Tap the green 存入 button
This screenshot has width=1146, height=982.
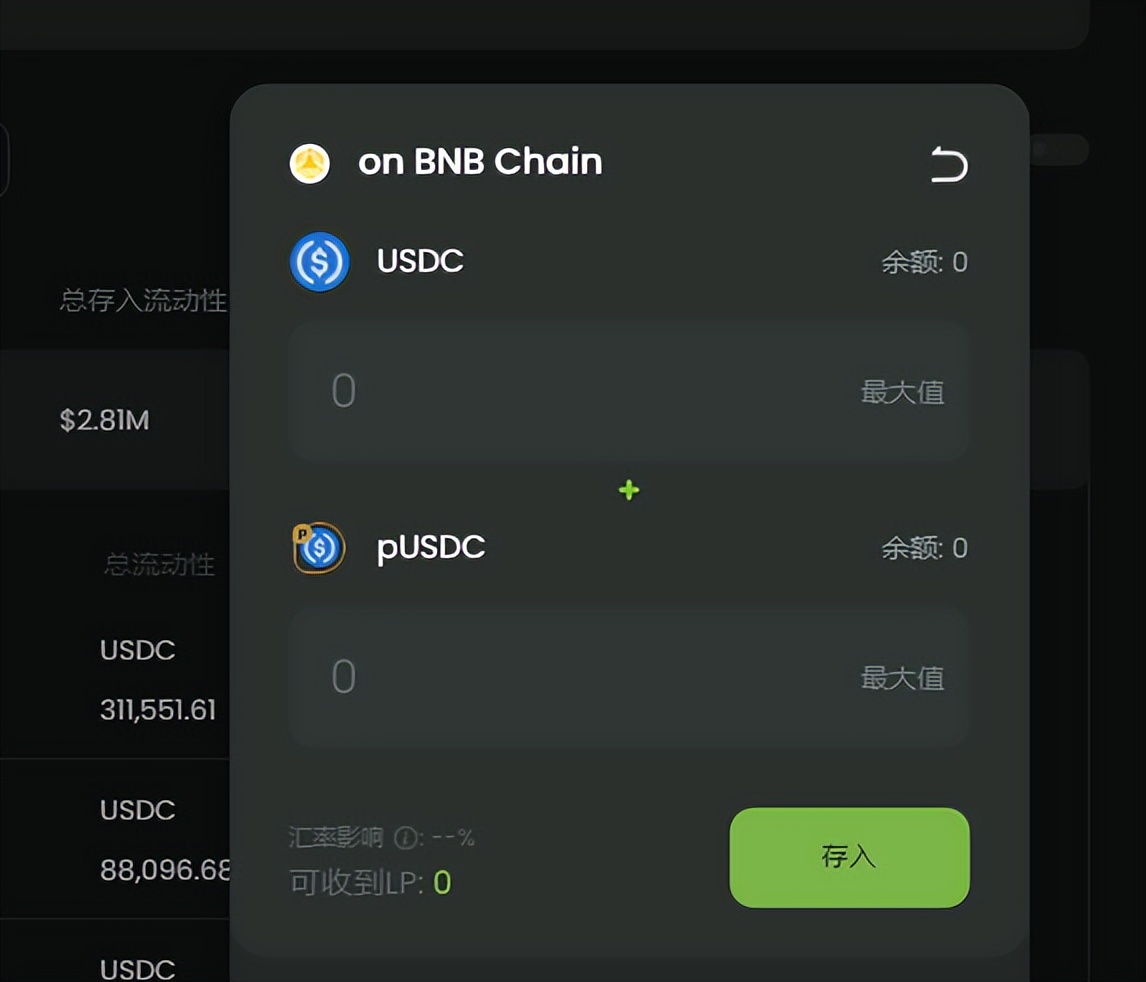pos(849,857)
